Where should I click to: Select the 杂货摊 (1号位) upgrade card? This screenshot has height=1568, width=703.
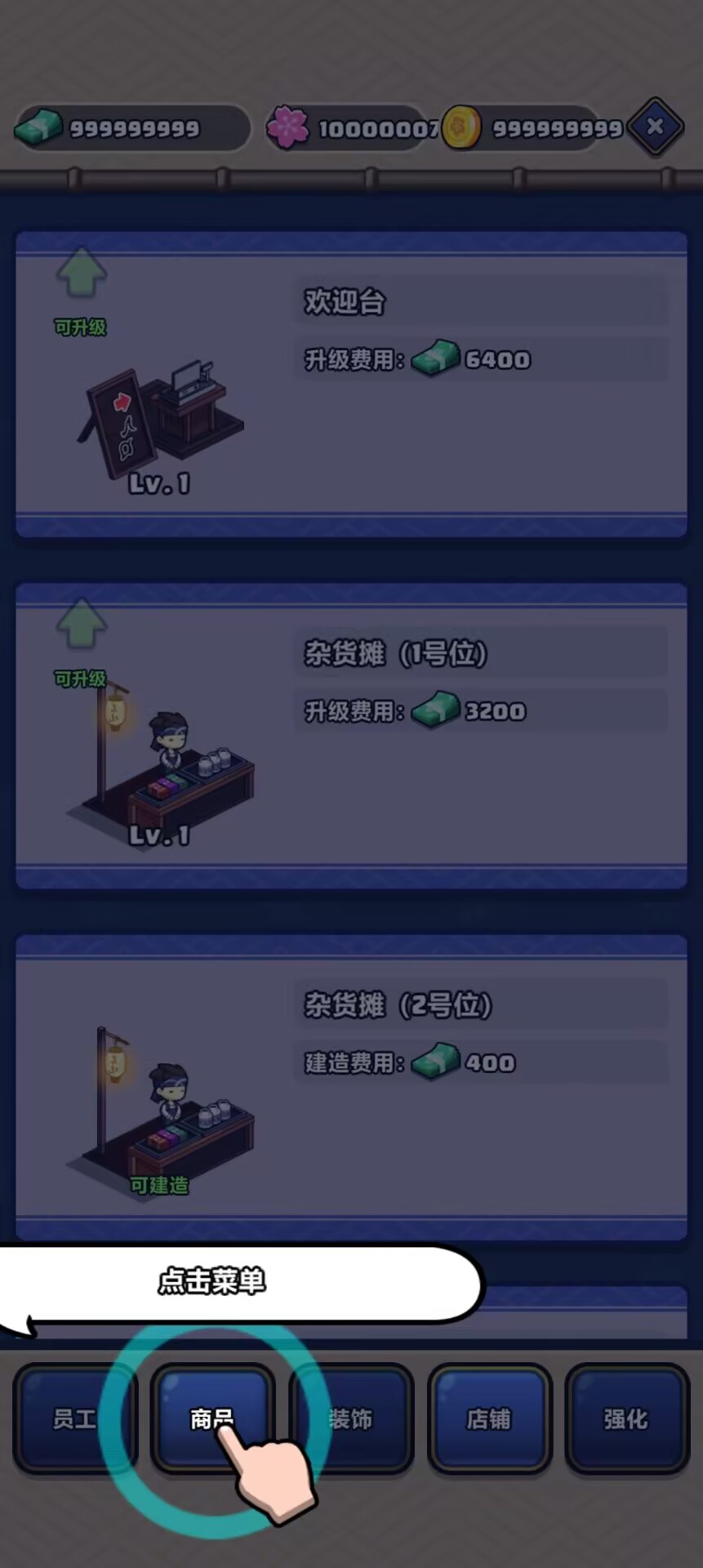pyautogui.click(x=351, y=735)
